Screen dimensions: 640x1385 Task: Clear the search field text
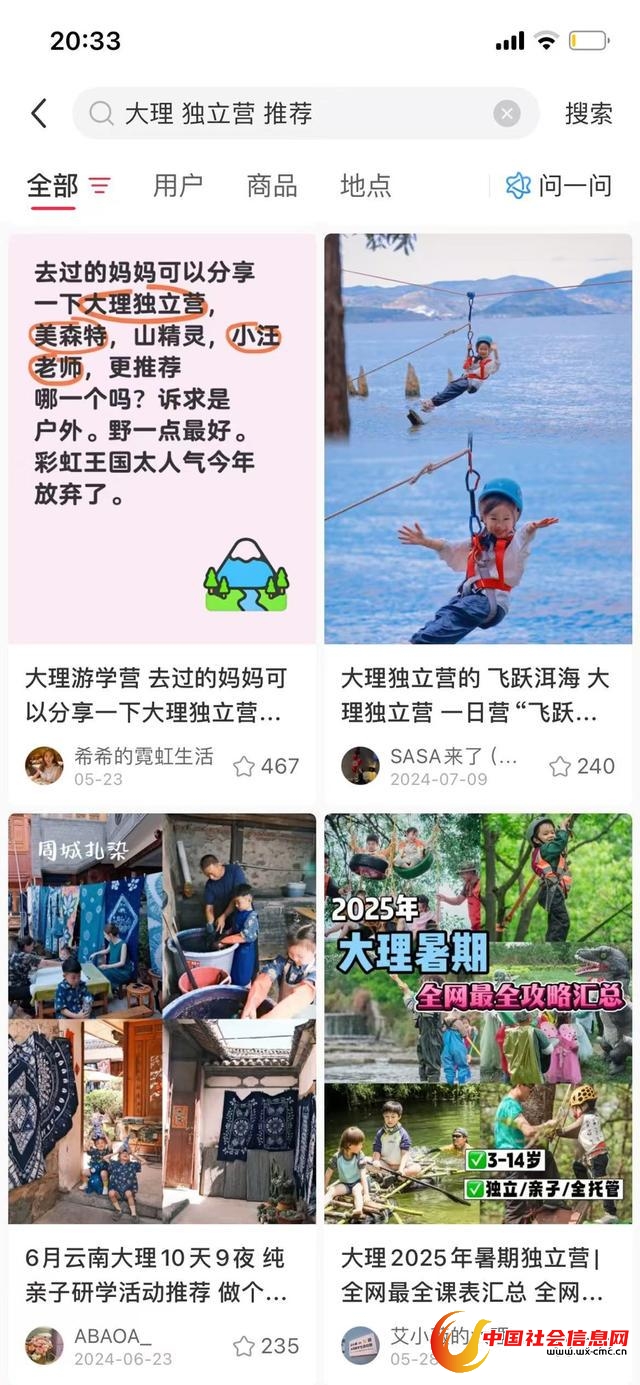pyautogui.click(x=507, y=114)
